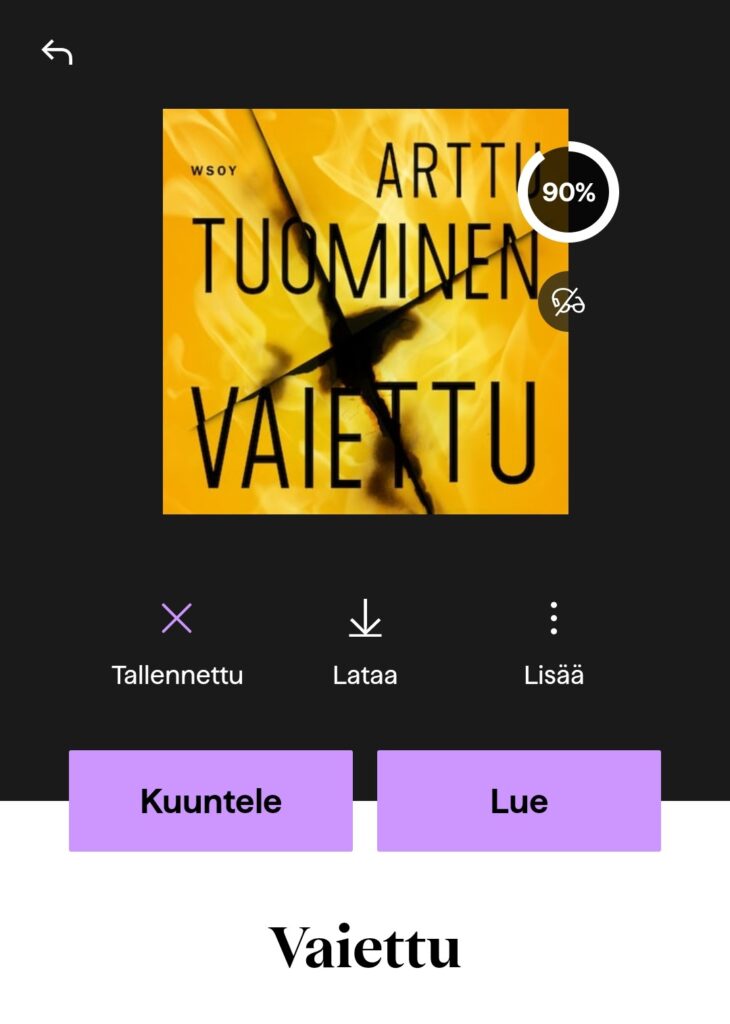
Task: Tap the back navigation icon in the top corner
Action: [57, 51]
